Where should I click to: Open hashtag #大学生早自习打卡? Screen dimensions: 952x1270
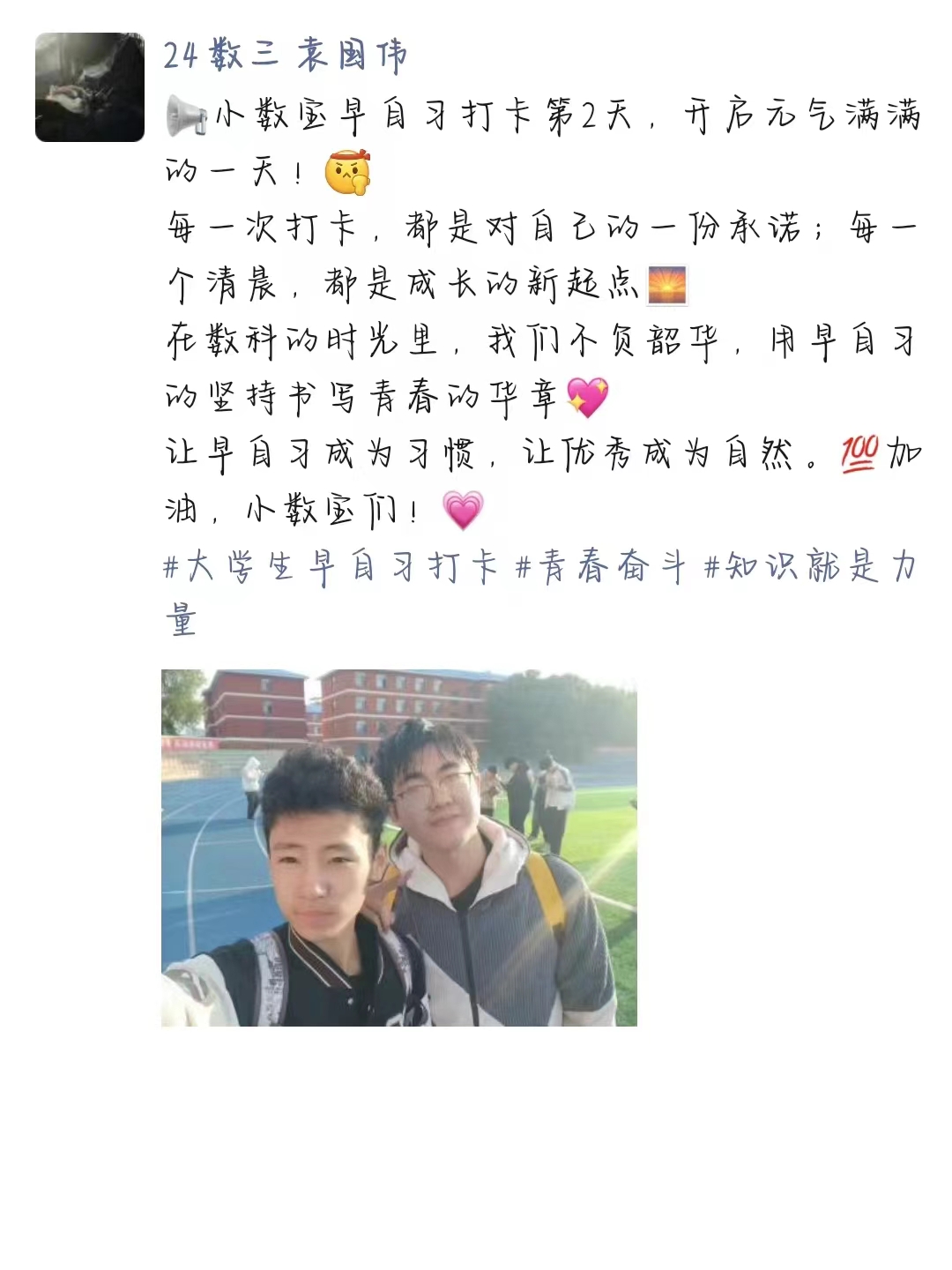coord(331,566)
